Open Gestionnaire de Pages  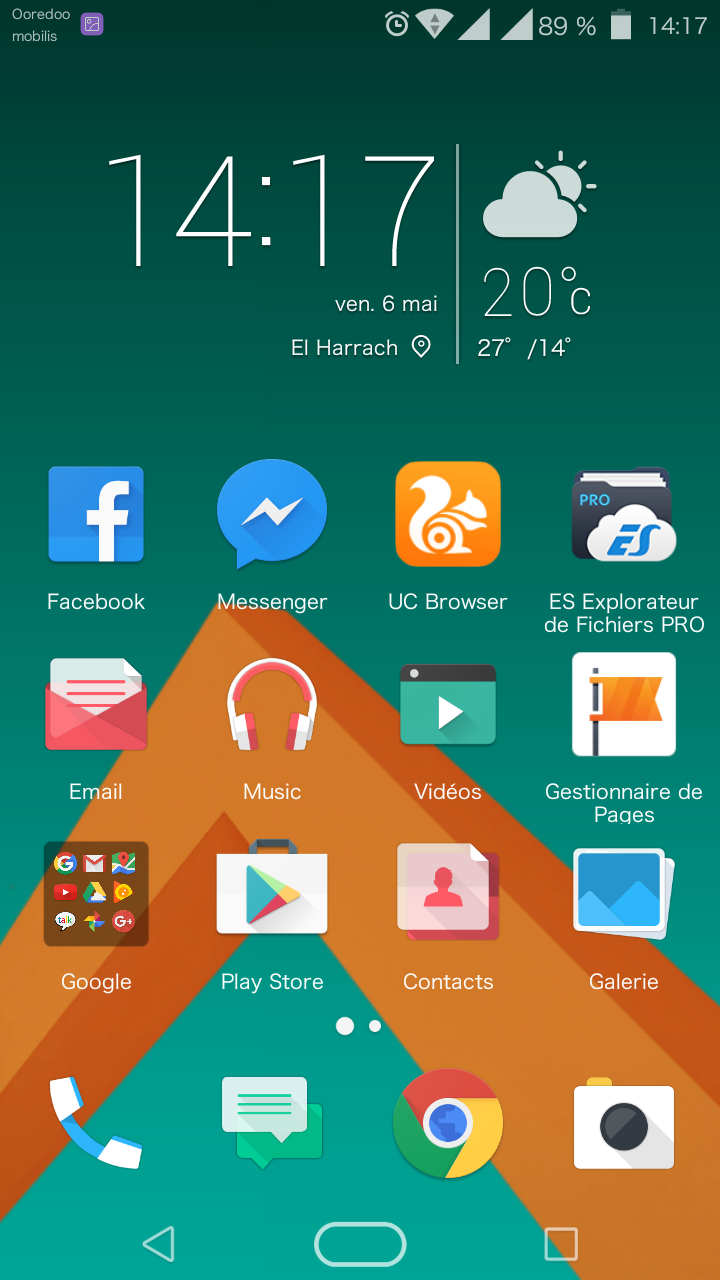point(624,705)
